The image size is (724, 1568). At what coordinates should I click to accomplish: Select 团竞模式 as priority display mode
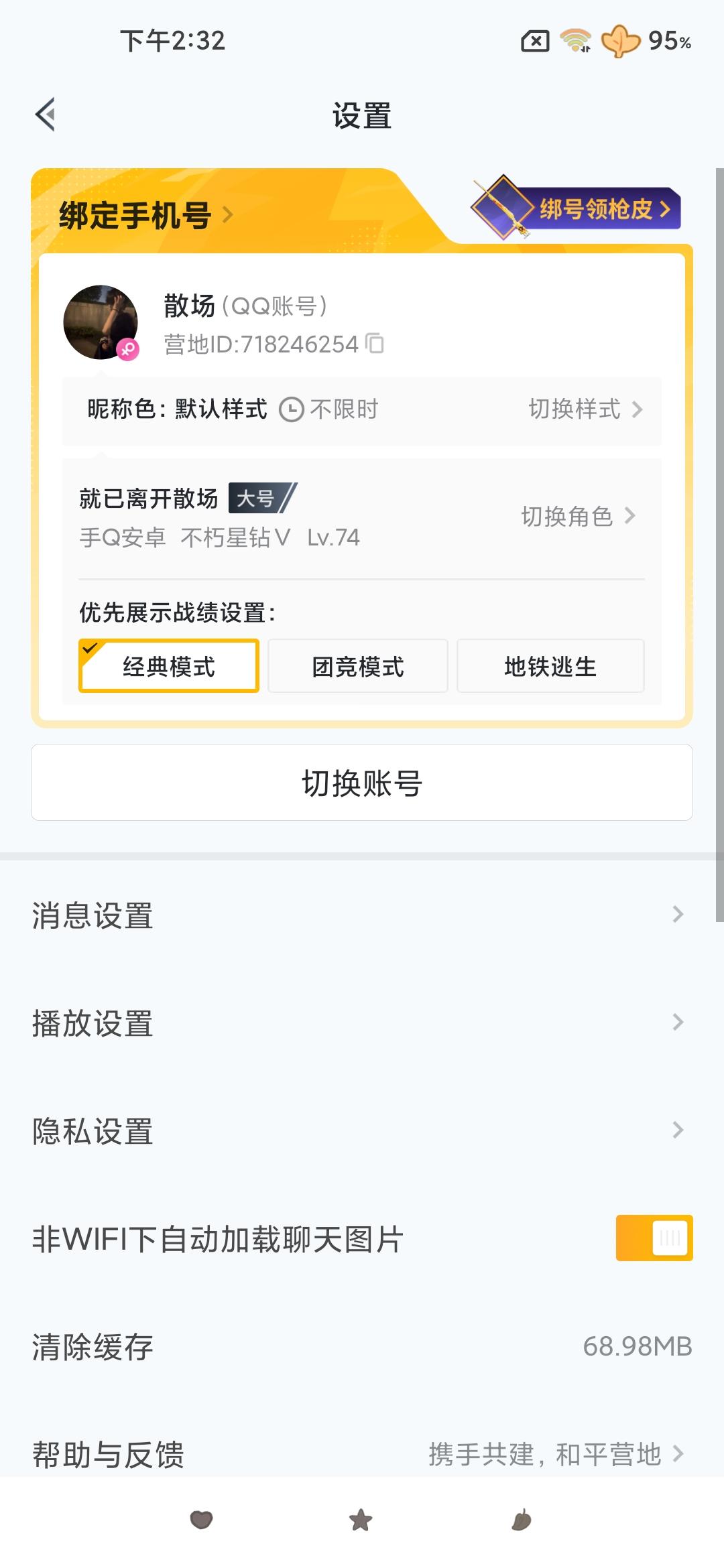click(x=358, y=666)
